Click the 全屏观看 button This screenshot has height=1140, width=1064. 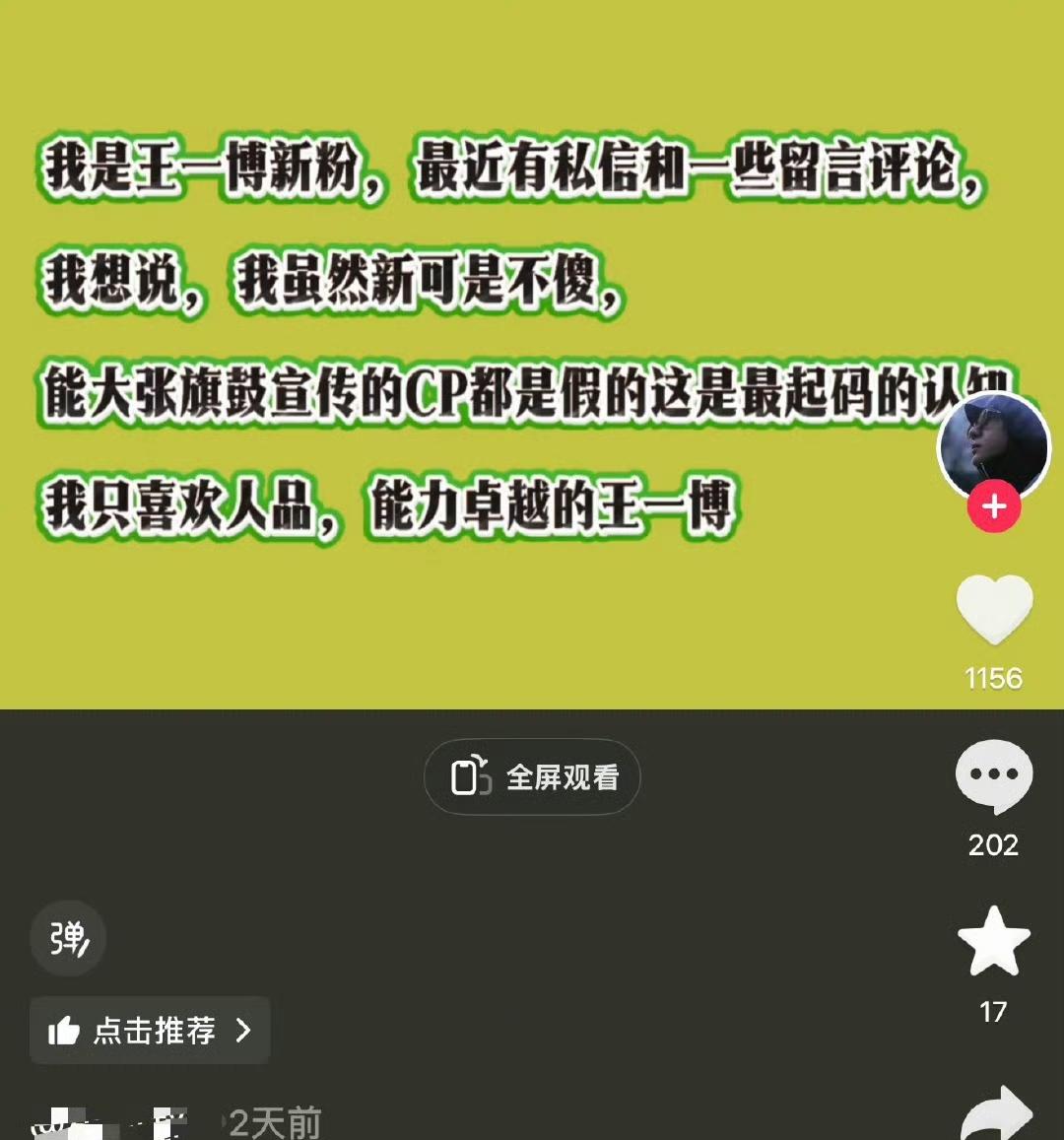(x=532, y=776)
